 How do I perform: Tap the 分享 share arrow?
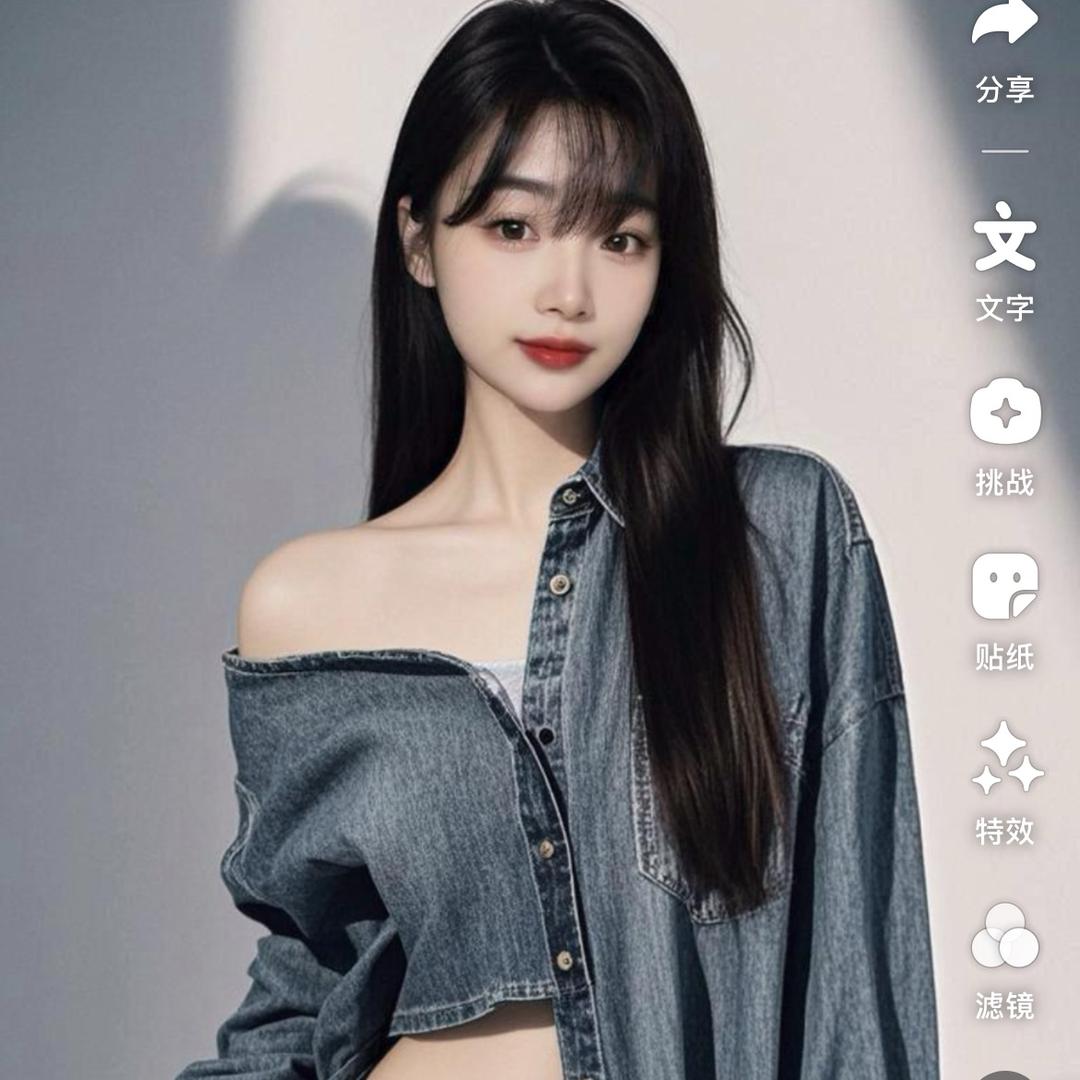click(1004, 25)
